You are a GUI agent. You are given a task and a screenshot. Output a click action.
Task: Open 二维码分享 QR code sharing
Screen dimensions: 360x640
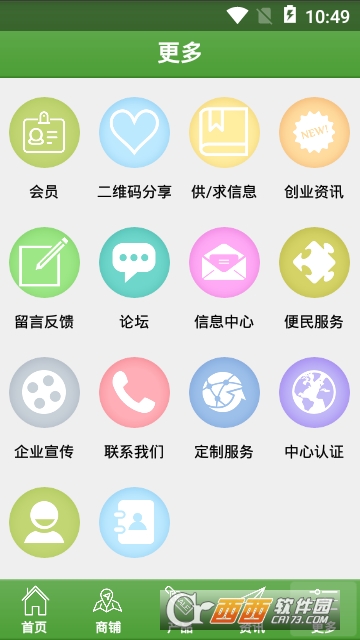134,132
